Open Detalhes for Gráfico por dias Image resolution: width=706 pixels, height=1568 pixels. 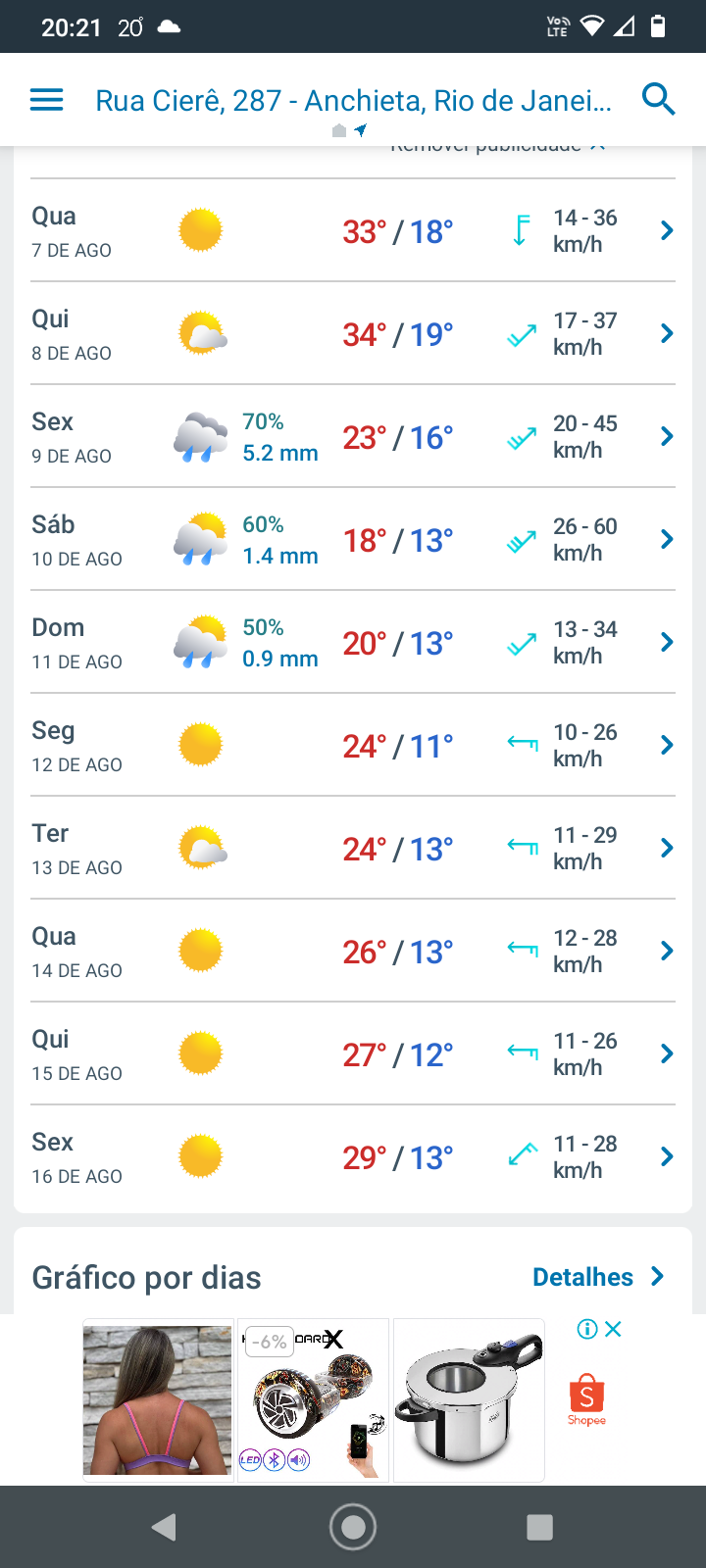598,1277
